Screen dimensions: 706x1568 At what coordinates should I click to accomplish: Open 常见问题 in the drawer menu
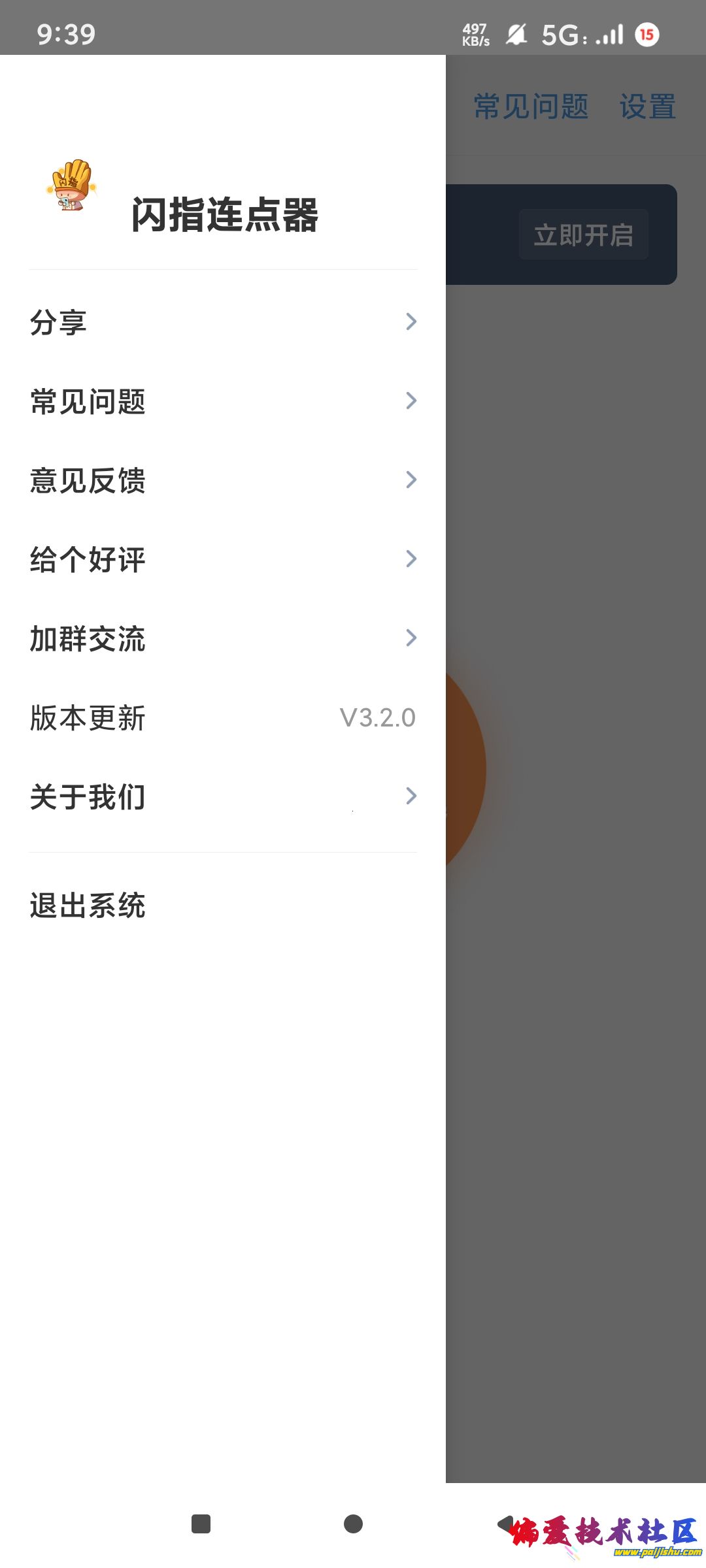222,401
